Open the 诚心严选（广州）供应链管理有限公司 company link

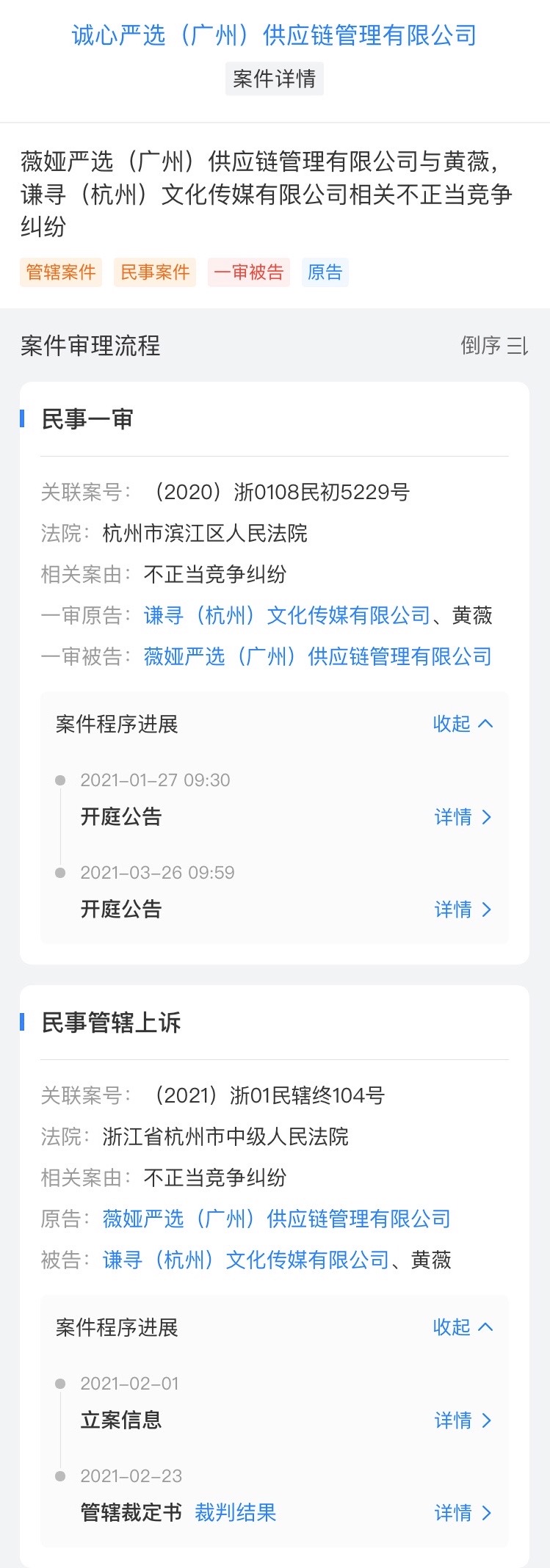(x=274, y=35)
